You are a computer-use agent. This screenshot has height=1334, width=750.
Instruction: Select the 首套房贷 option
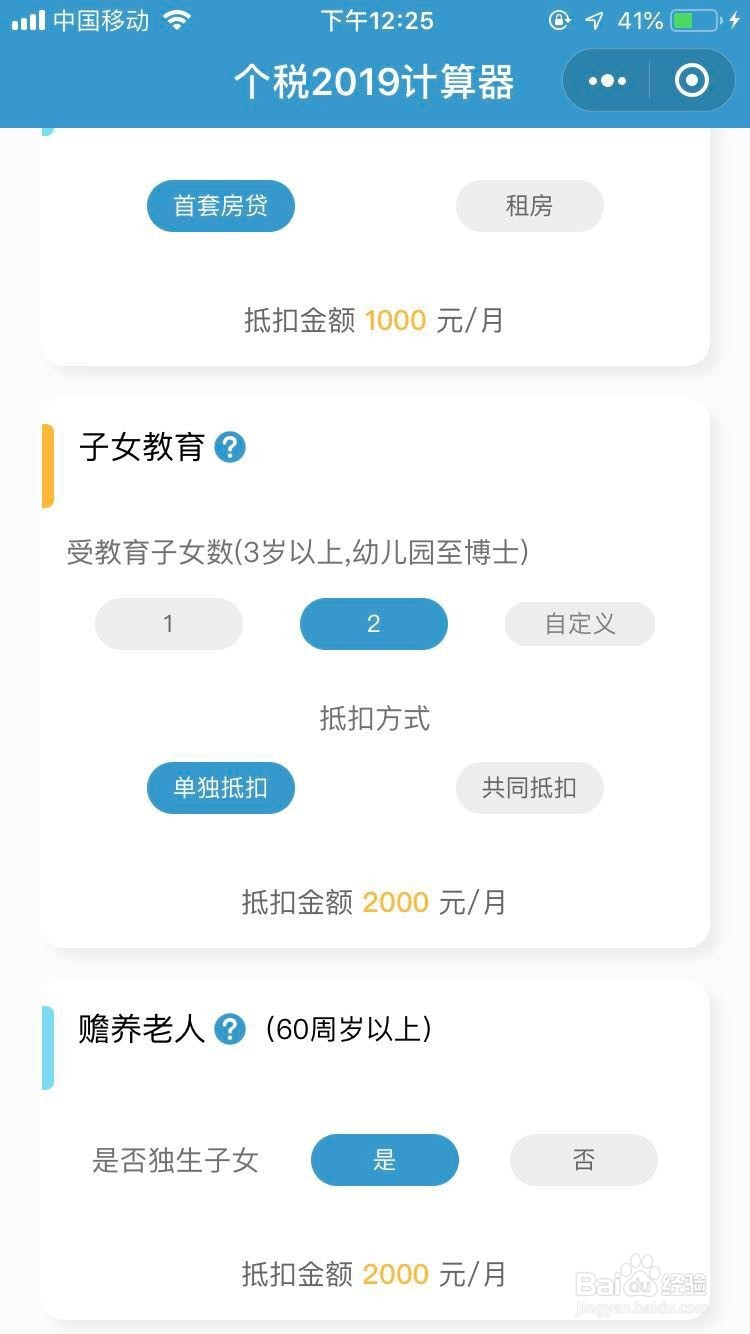[221, 206]
